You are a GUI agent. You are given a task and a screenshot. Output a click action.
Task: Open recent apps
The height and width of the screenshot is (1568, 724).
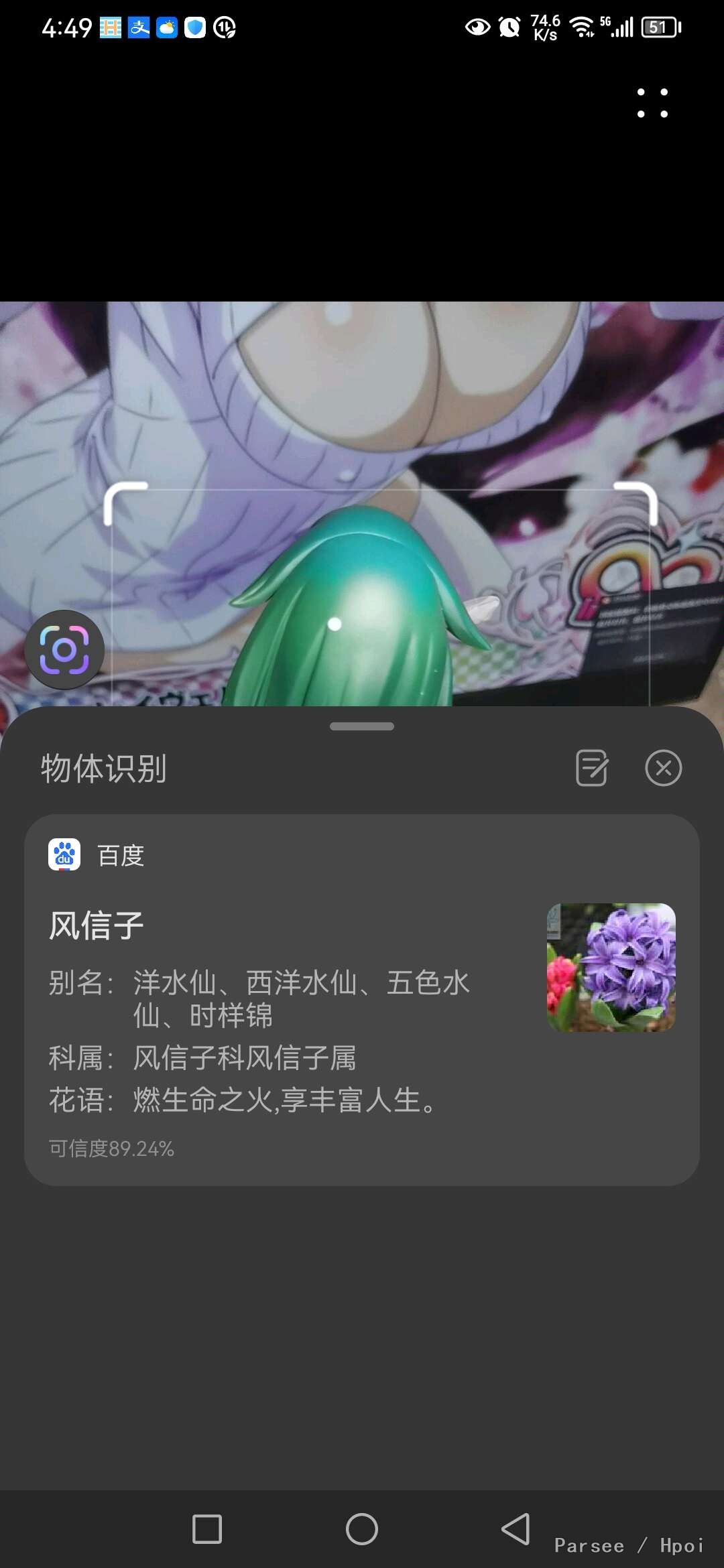point(207,1529)
